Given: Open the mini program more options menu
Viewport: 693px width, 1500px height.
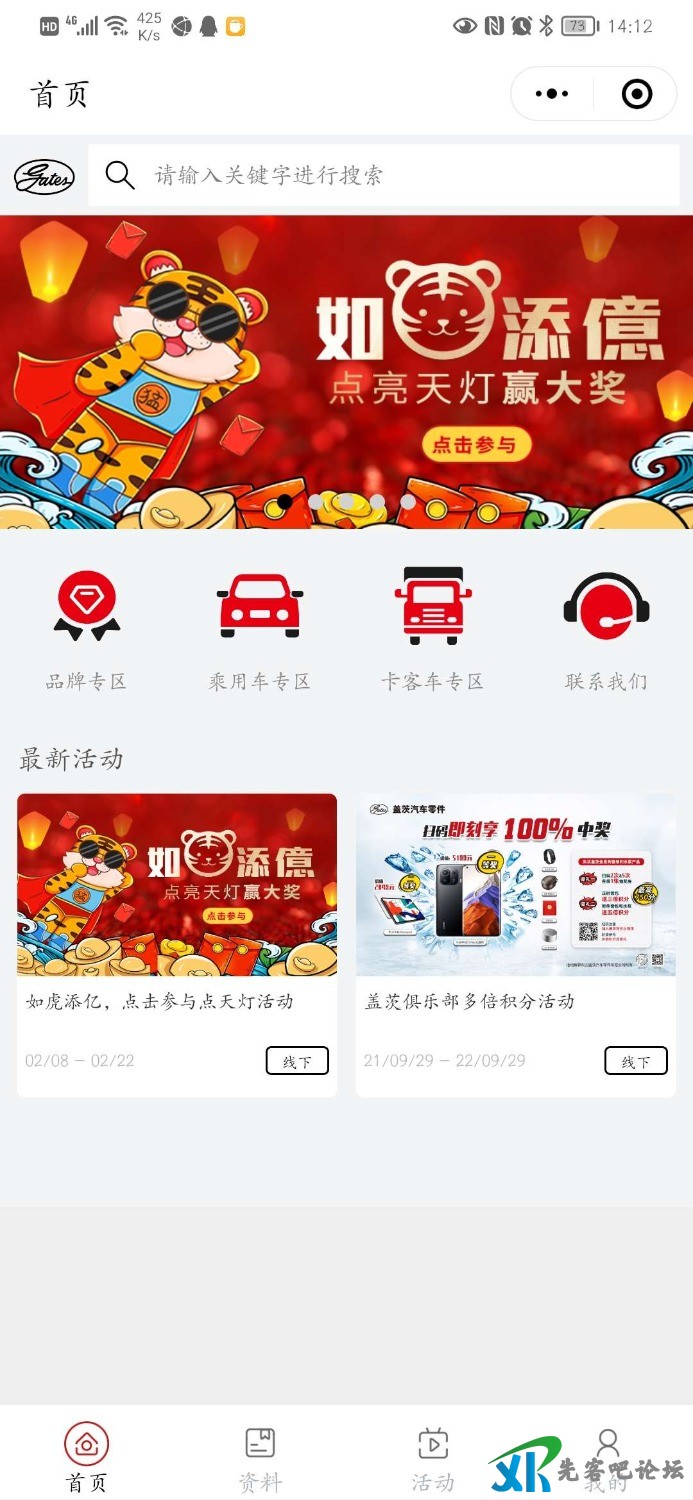Looking at the screenshot, I should [552, 94].
